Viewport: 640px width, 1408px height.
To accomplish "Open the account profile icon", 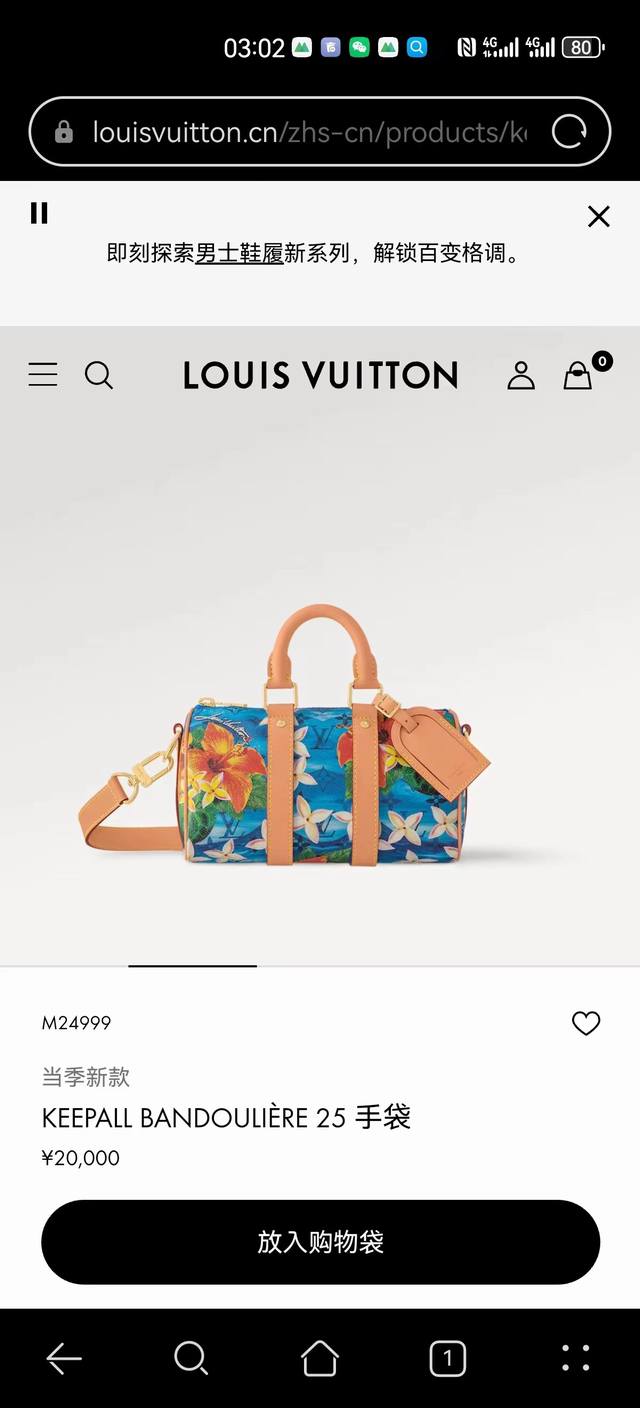I will pyautogui.click(x=521, y=375).
